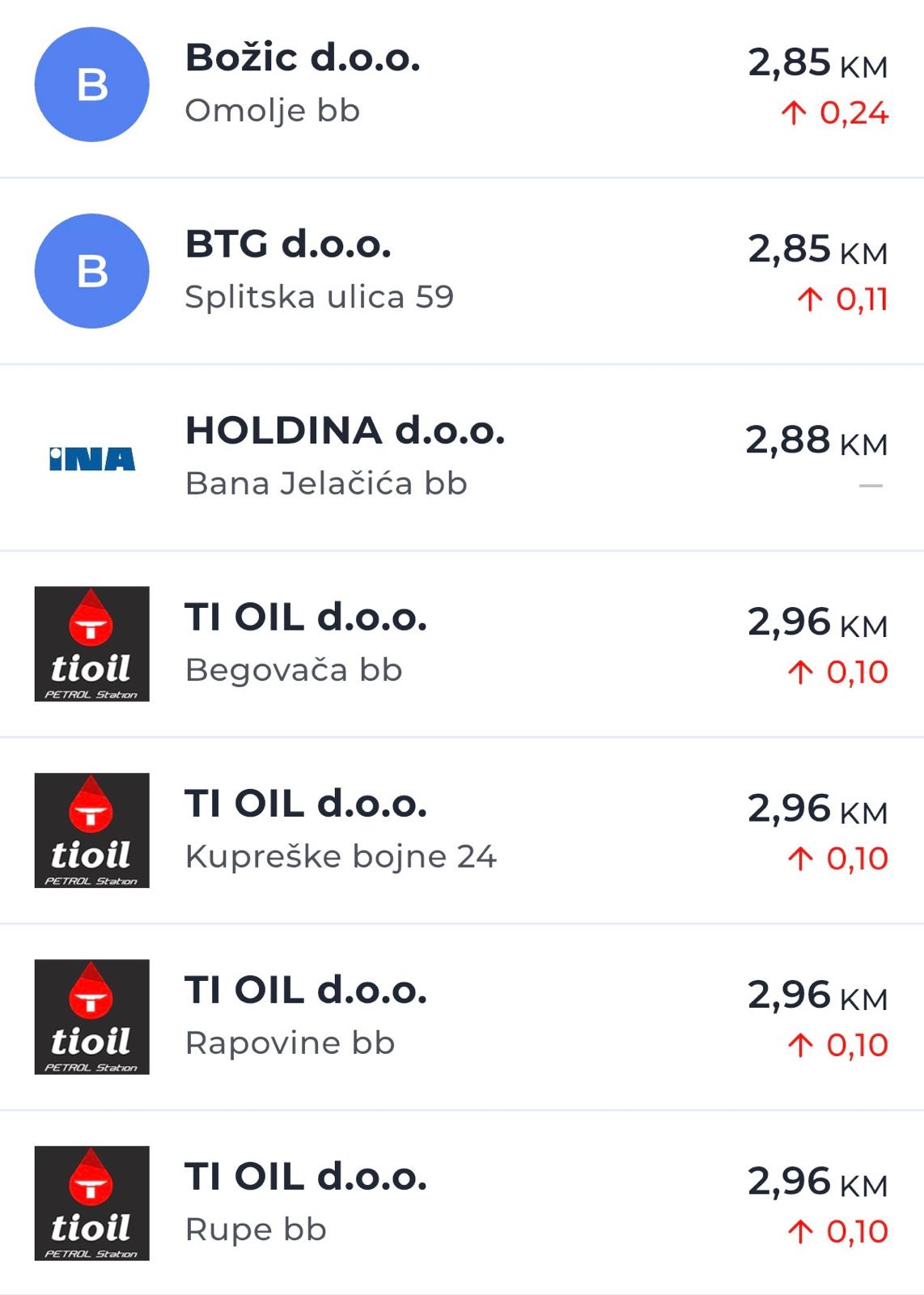This screenshot has height=1295, width=924.
Task: Open the Božic d.o.o. Omolje bb station
Action: 461,85
